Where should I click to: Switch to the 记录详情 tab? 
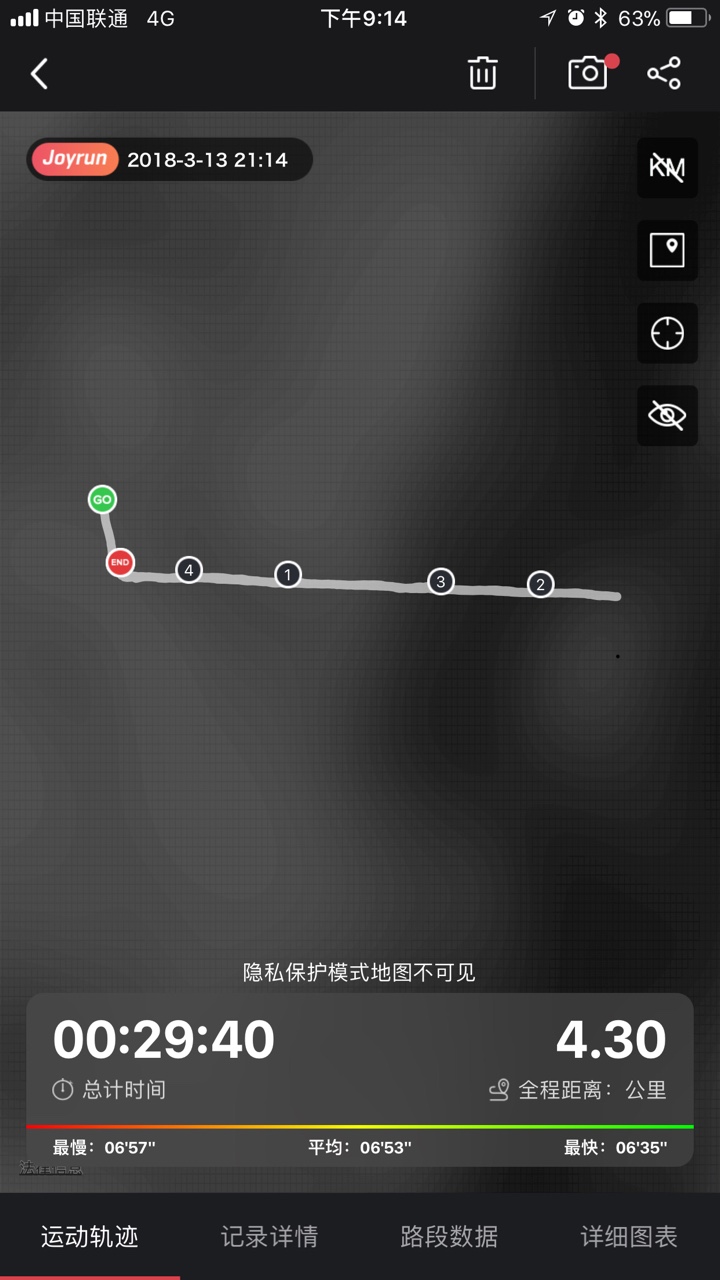[x=269, y=1237]
